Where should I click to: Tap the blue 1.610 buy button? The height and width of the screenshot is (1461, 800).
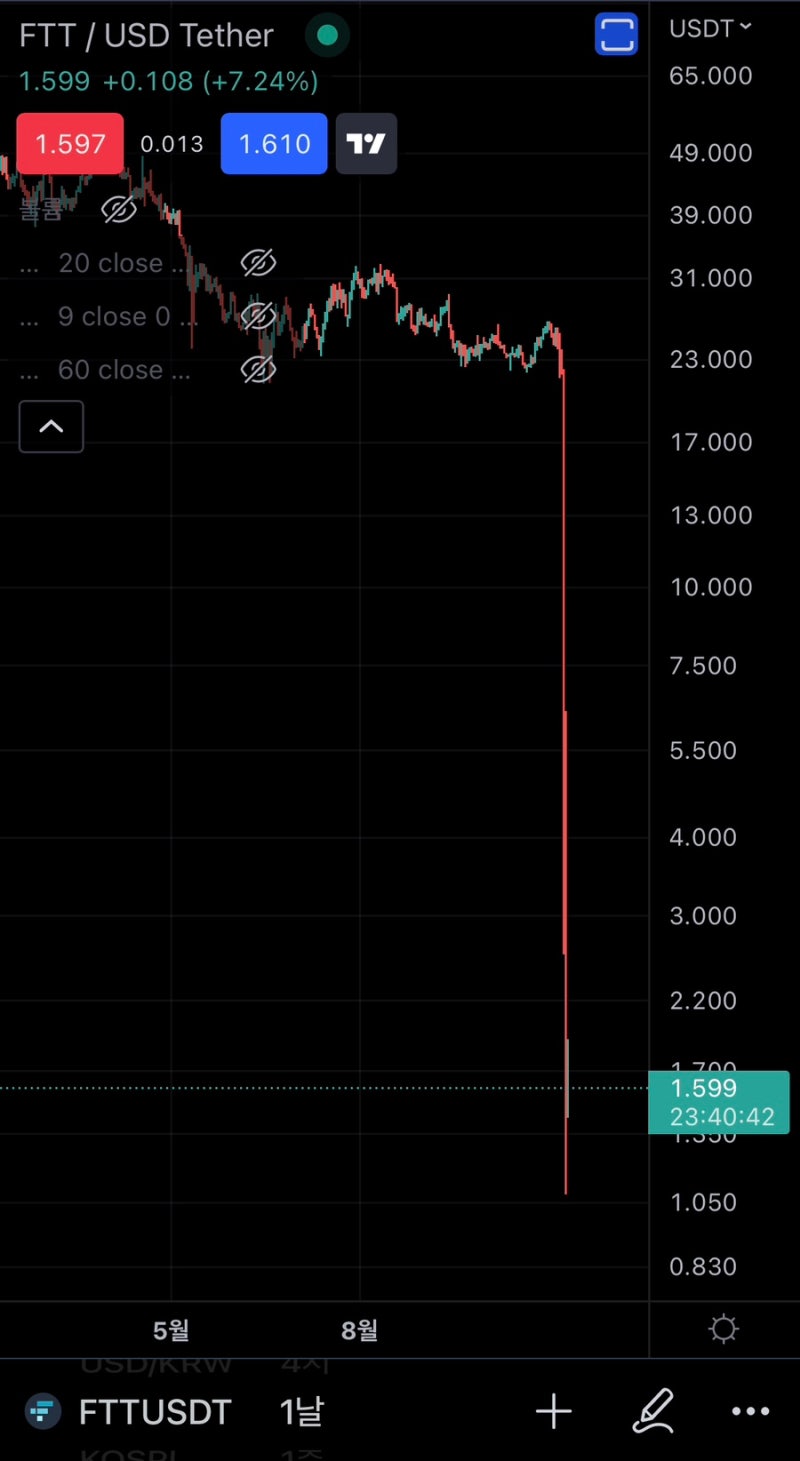[274, 144]
